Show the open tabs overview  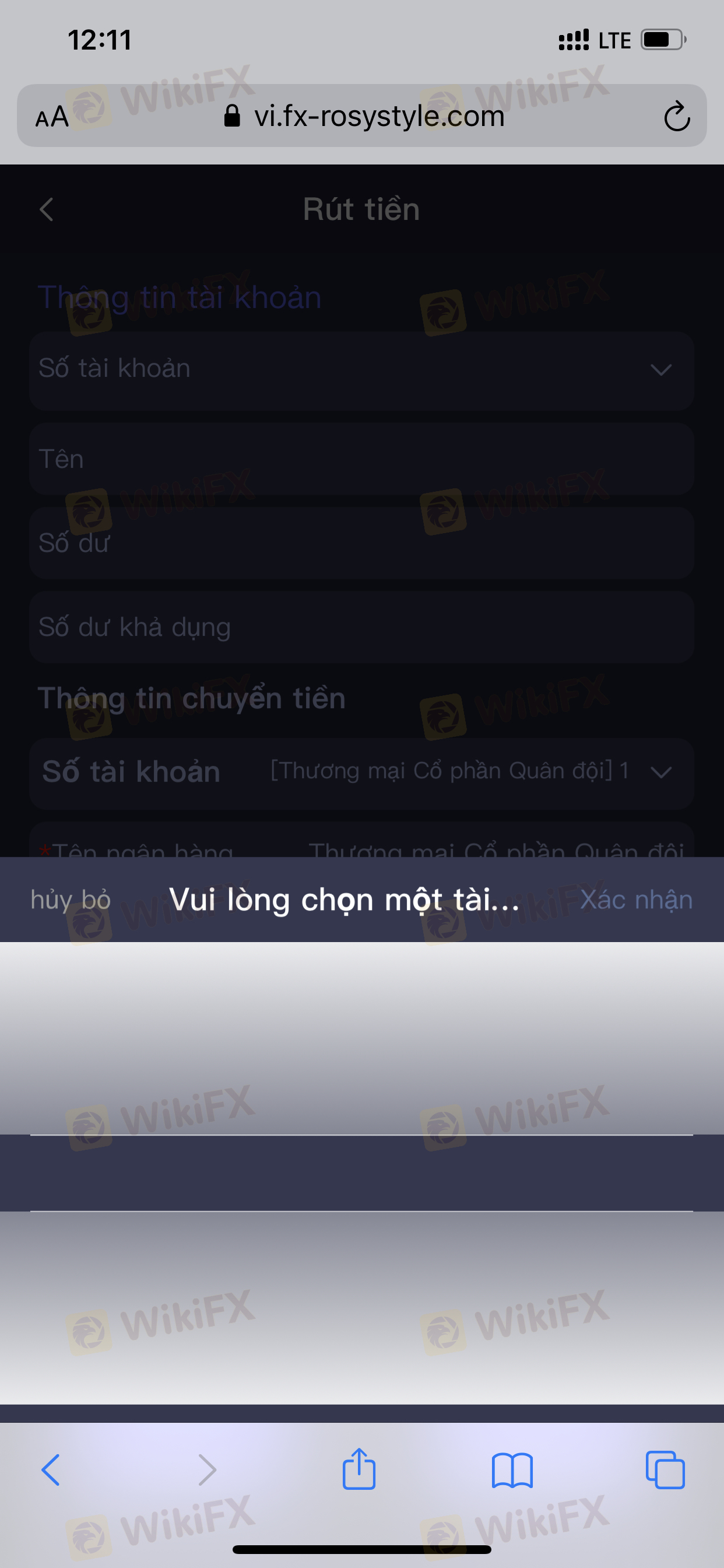[x=665, y=1470]
